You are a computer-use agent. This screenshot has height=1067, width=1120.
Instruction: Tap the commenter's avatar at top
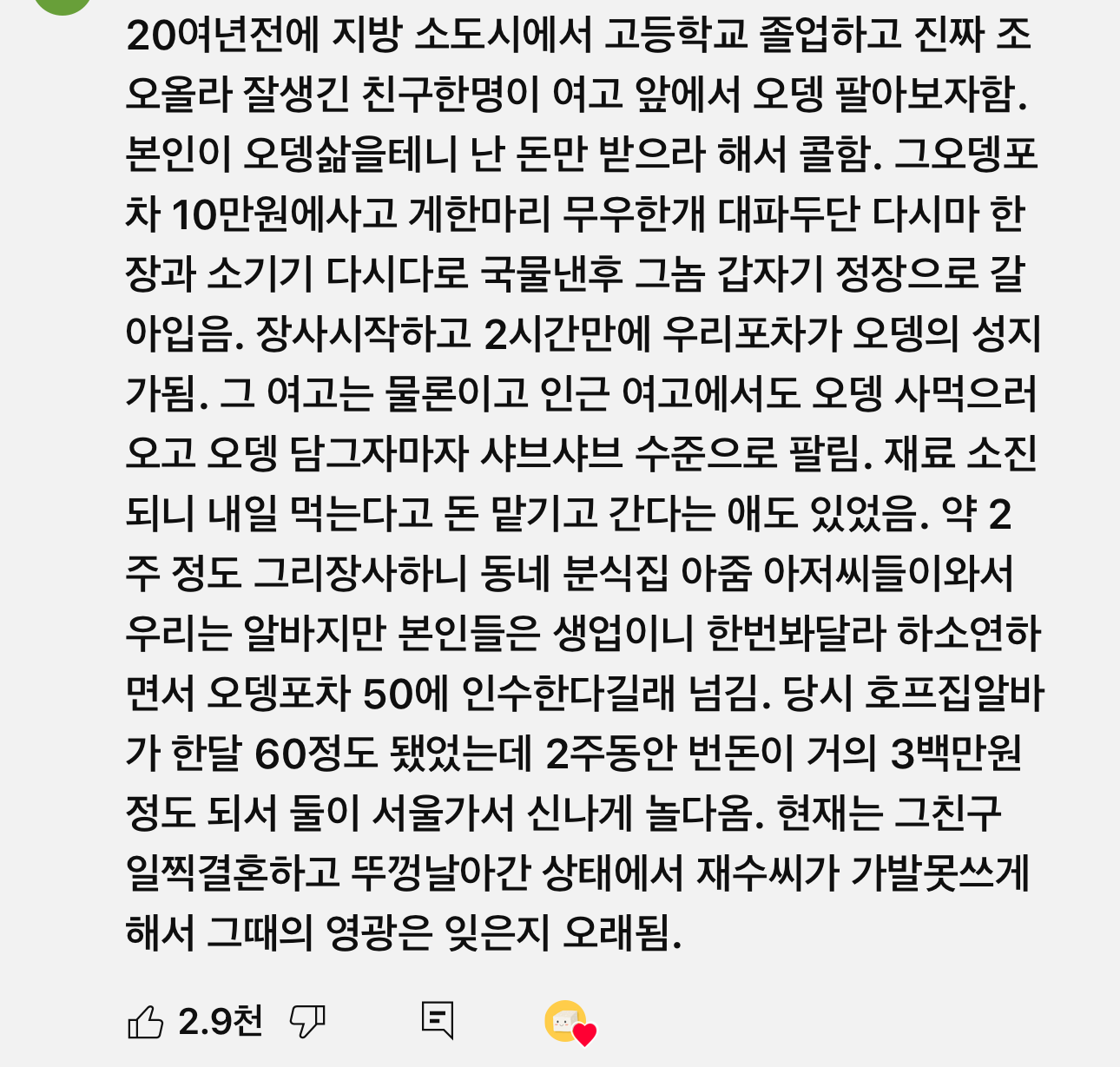61,4
